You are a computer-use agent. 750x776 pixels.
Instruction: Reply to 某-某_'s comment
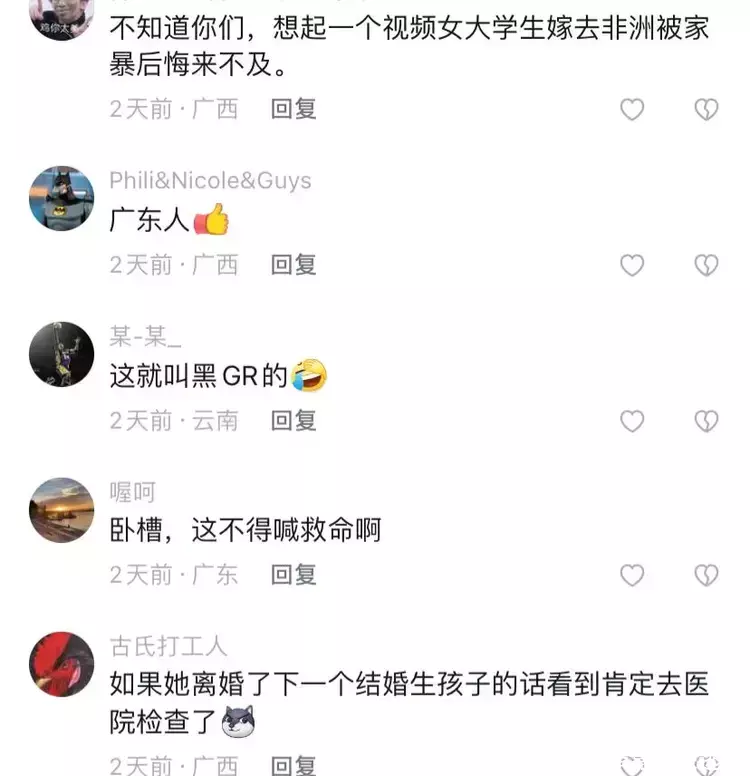(x=293, y=421)
